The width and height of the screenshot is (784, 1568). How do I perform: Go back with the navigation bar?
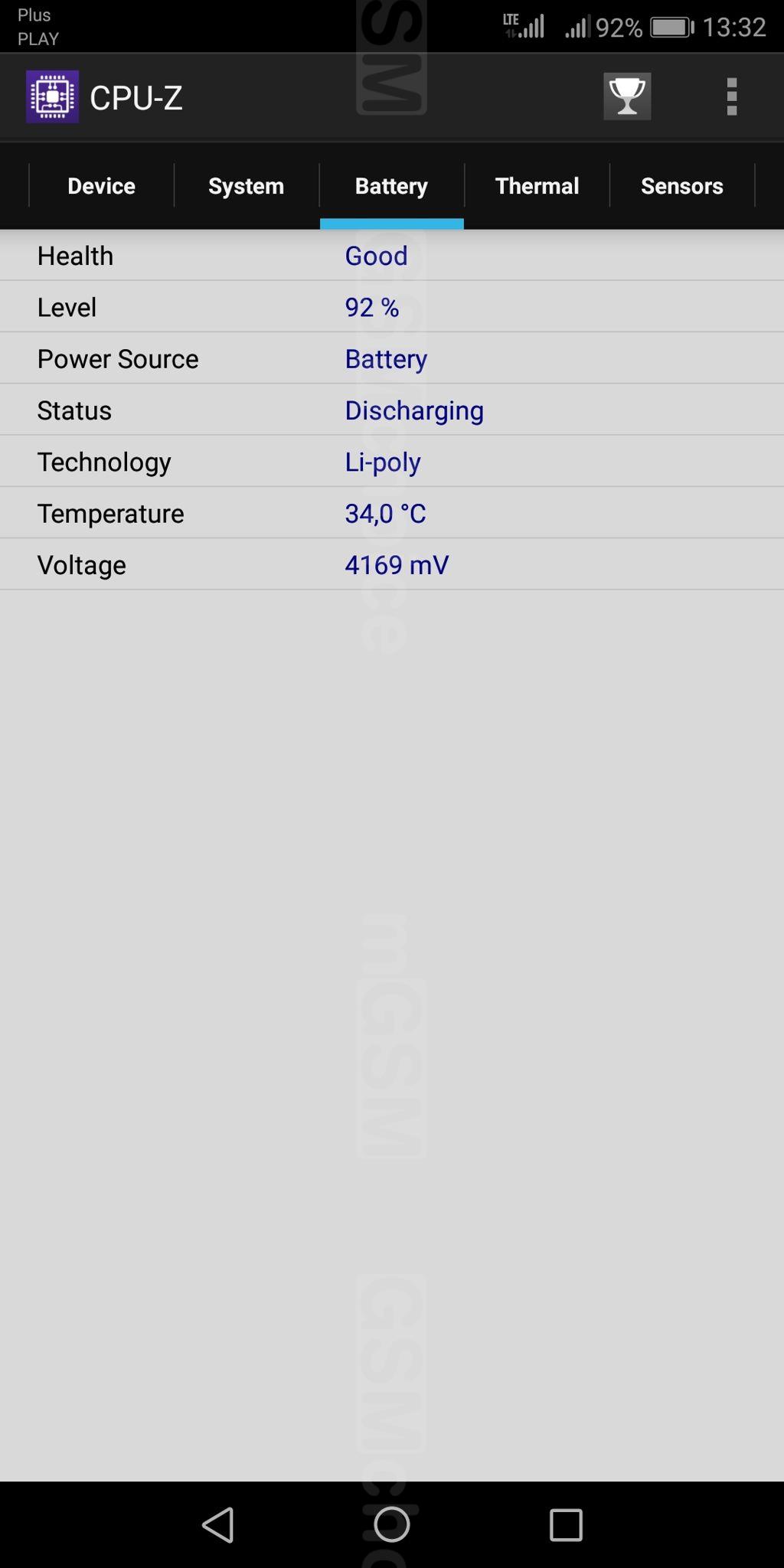(218, 1524)
